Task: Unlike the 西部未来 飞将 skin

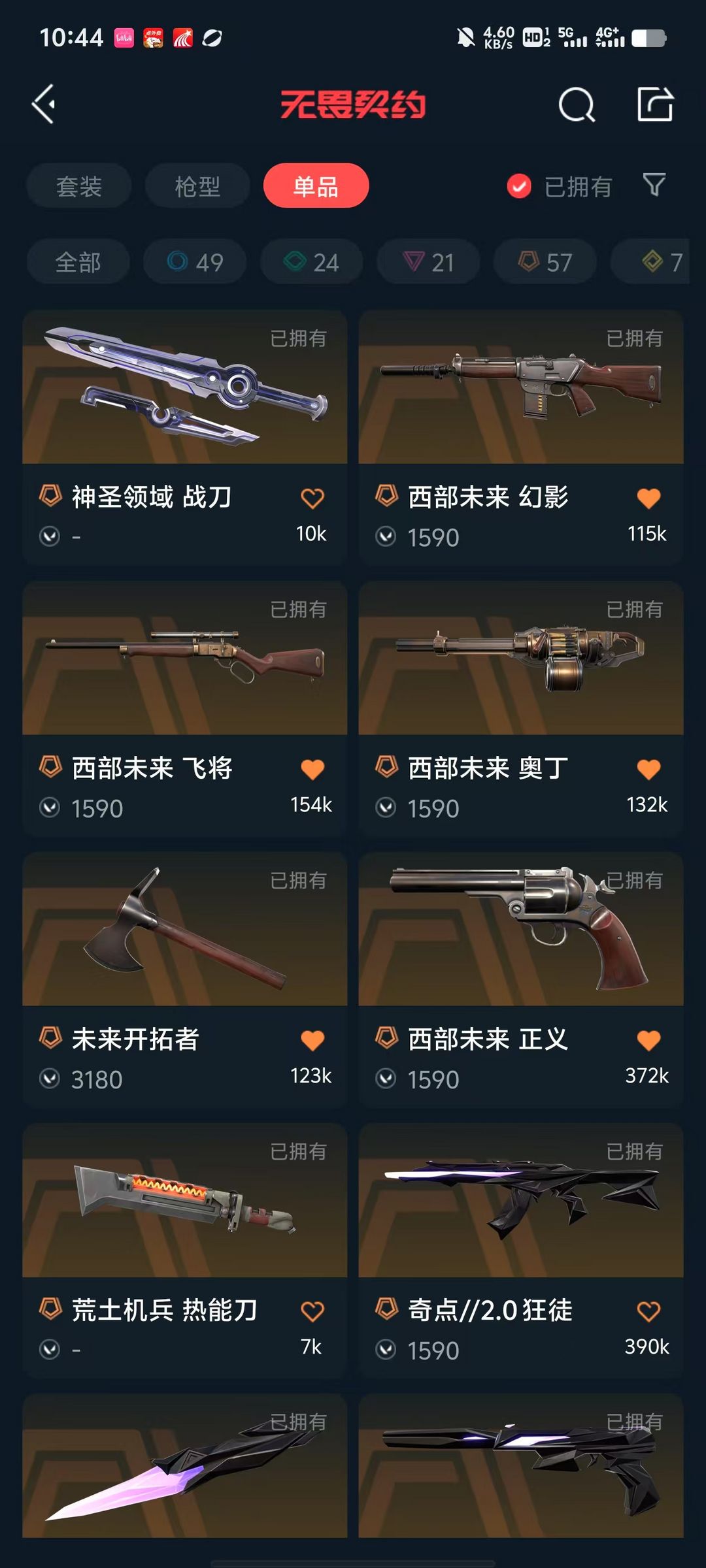Action: pos(312,769)
